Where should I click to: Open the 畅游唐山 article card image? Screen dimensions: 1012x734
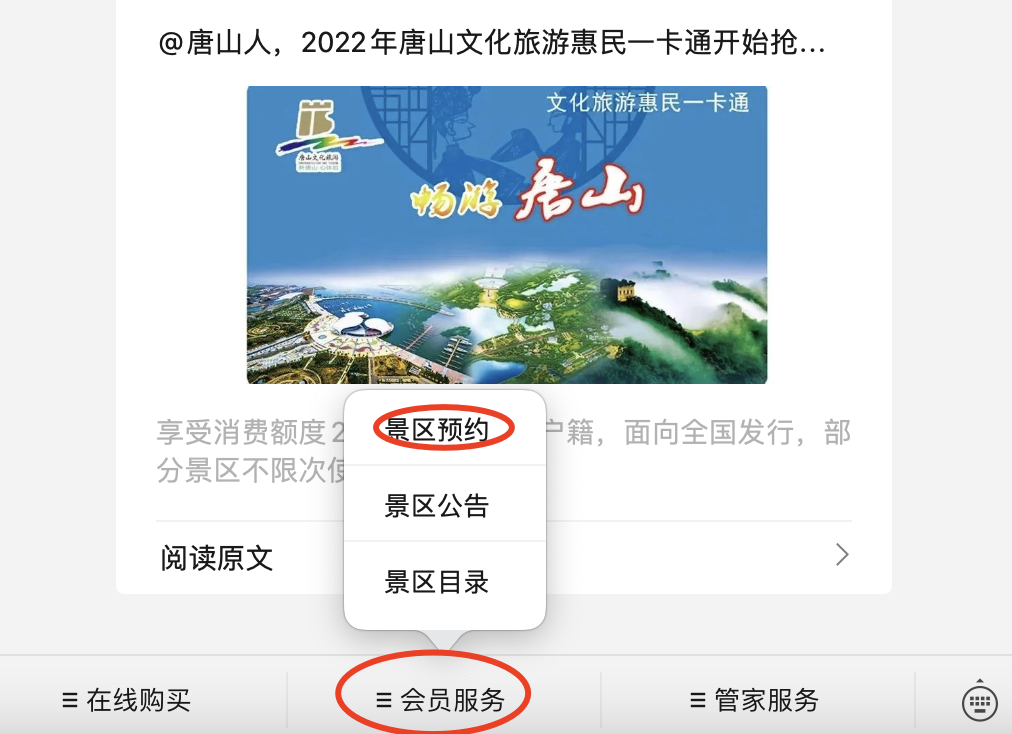(x=506, y=235)
